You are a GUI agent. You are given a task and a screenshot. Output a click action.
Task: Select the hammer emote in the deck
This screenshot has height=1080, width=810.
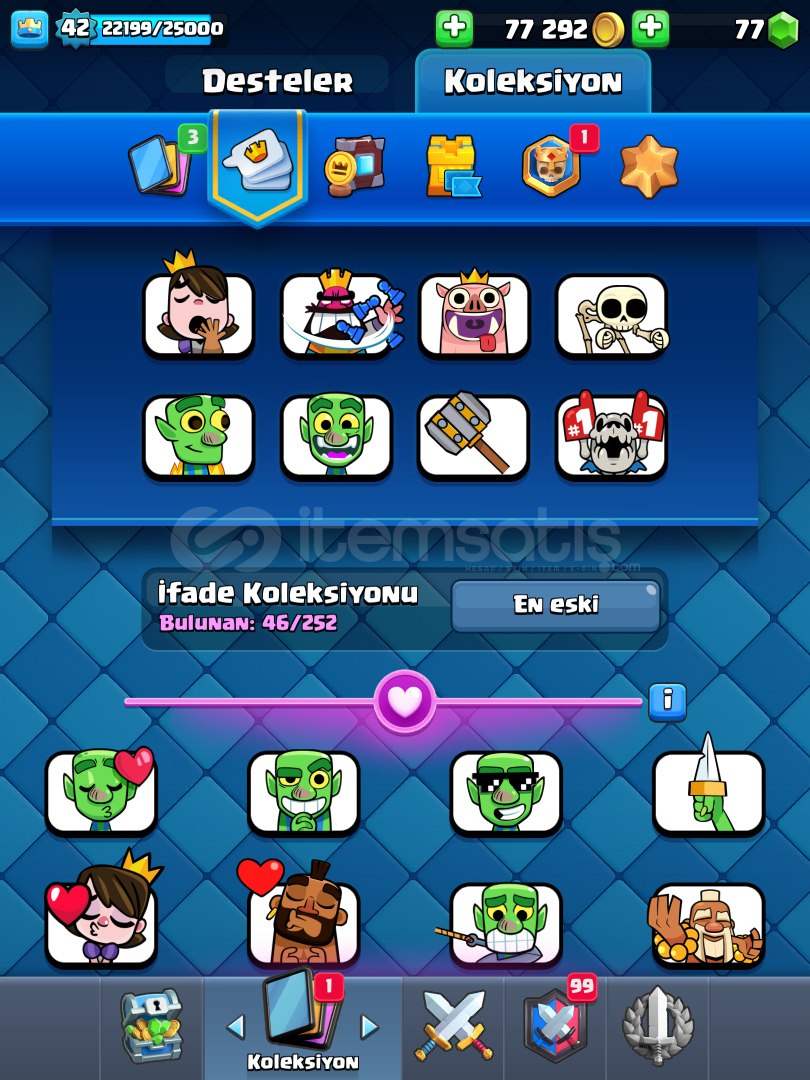coord(473,436)
